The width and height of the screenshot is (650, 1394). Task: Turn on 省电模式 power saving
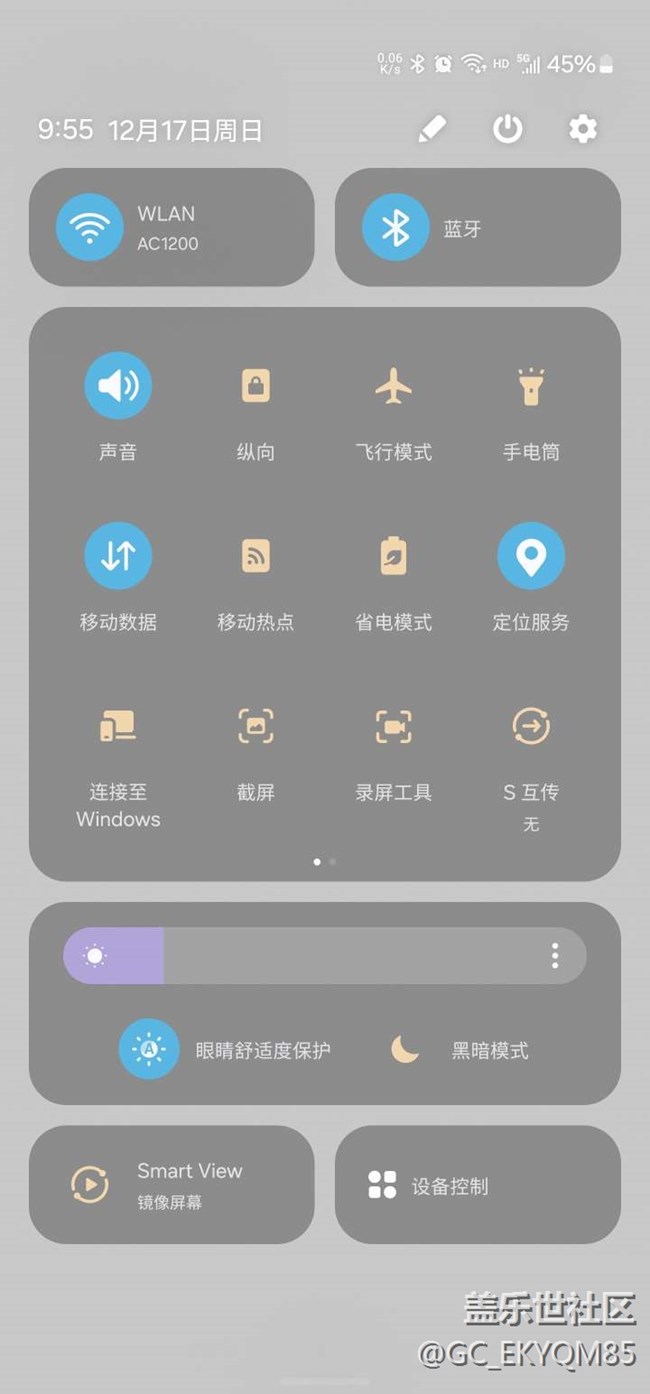(394, 556)
